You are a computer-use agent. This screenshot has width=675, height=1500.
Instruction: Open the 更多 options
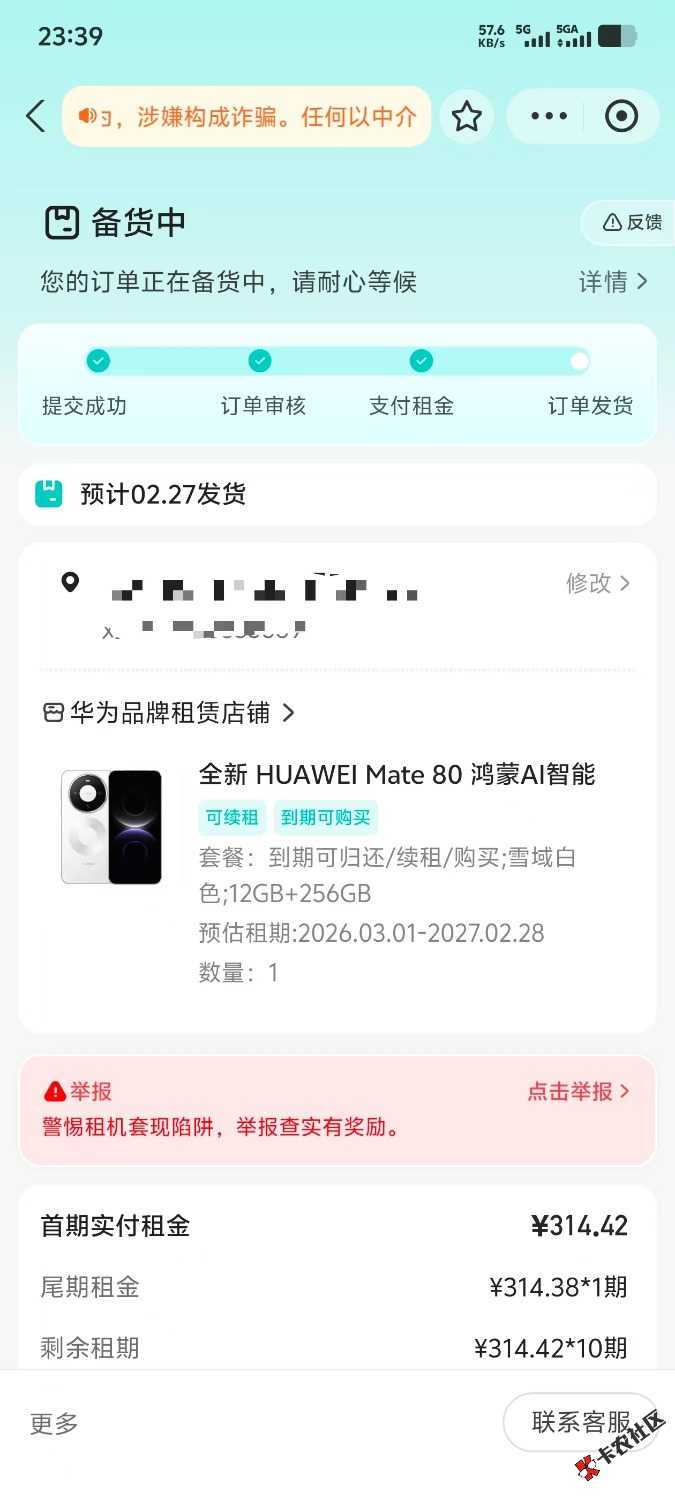tap(54, 1424)
